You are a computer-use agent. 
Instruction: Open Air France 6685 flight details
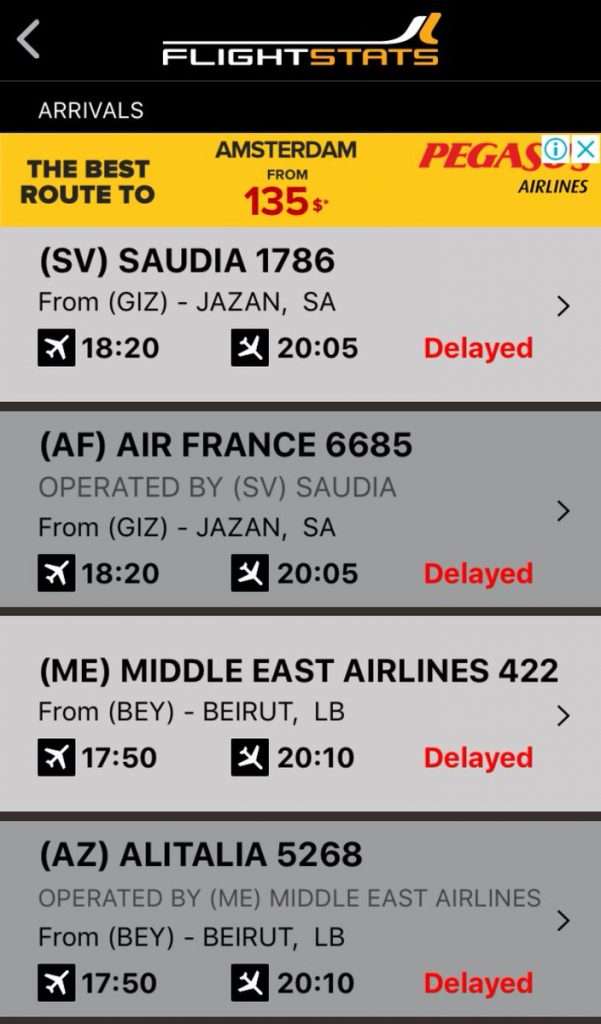point(300,509)
